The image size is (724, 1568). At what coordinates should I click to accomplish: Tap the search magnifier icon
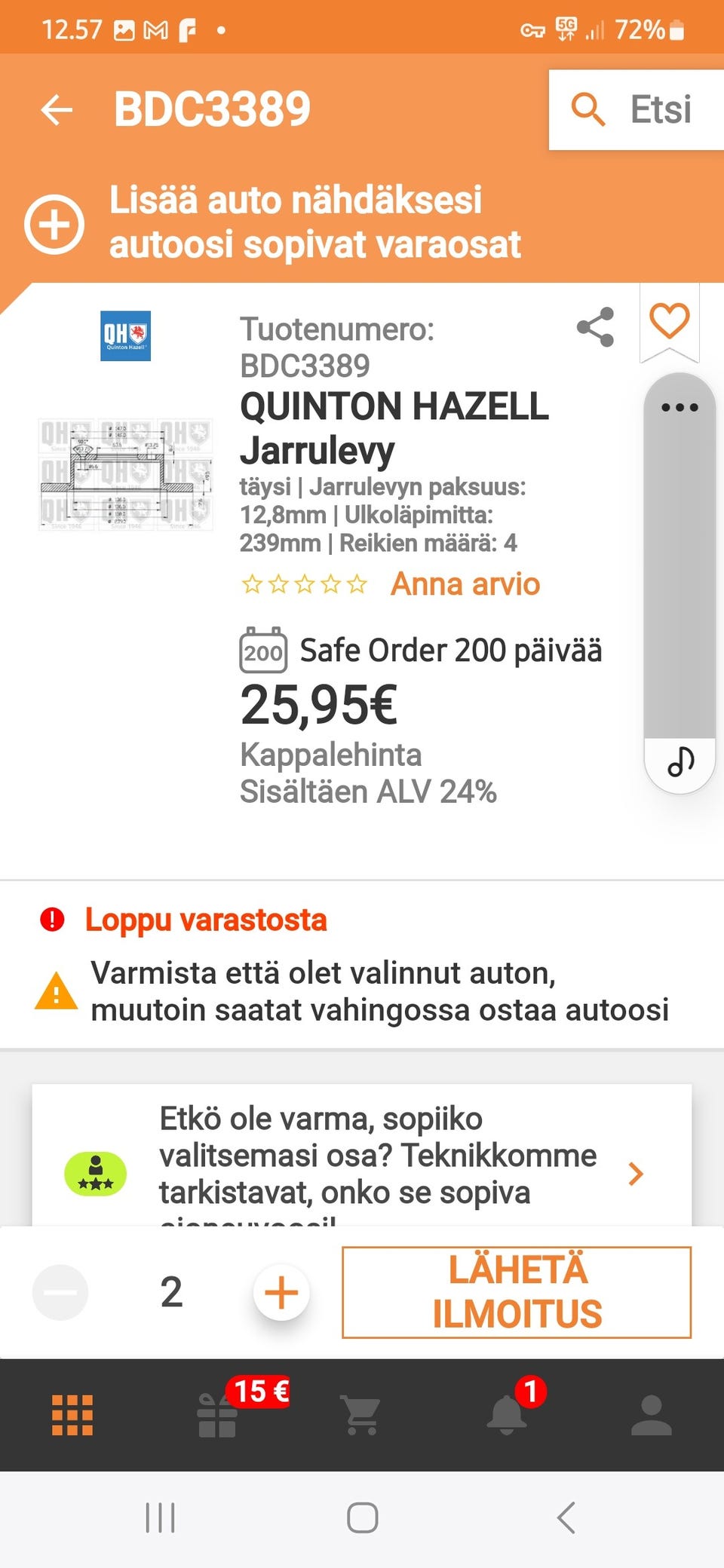(588, 110)
